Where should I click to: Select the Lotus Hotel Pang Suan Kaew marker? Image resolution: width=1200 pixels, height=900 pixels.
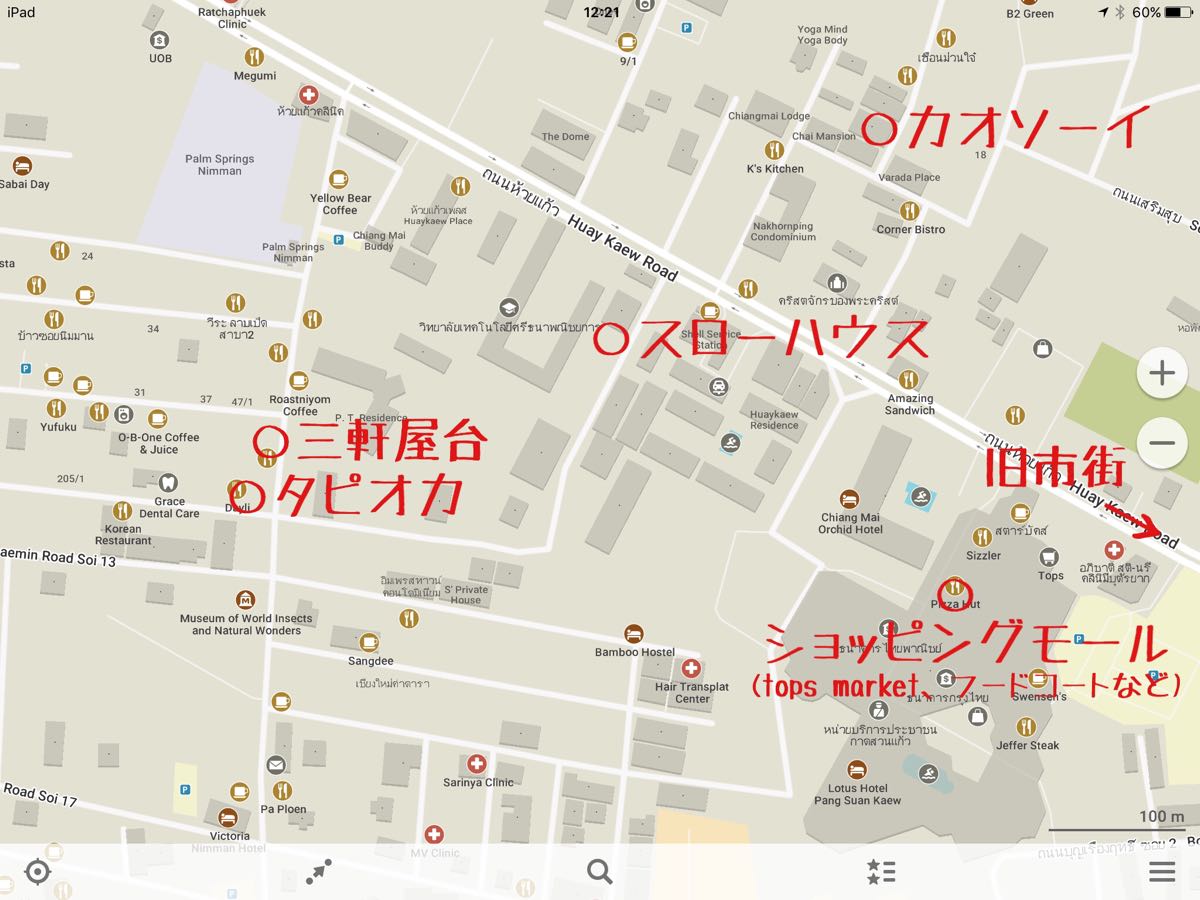click(x=856, y=769)
